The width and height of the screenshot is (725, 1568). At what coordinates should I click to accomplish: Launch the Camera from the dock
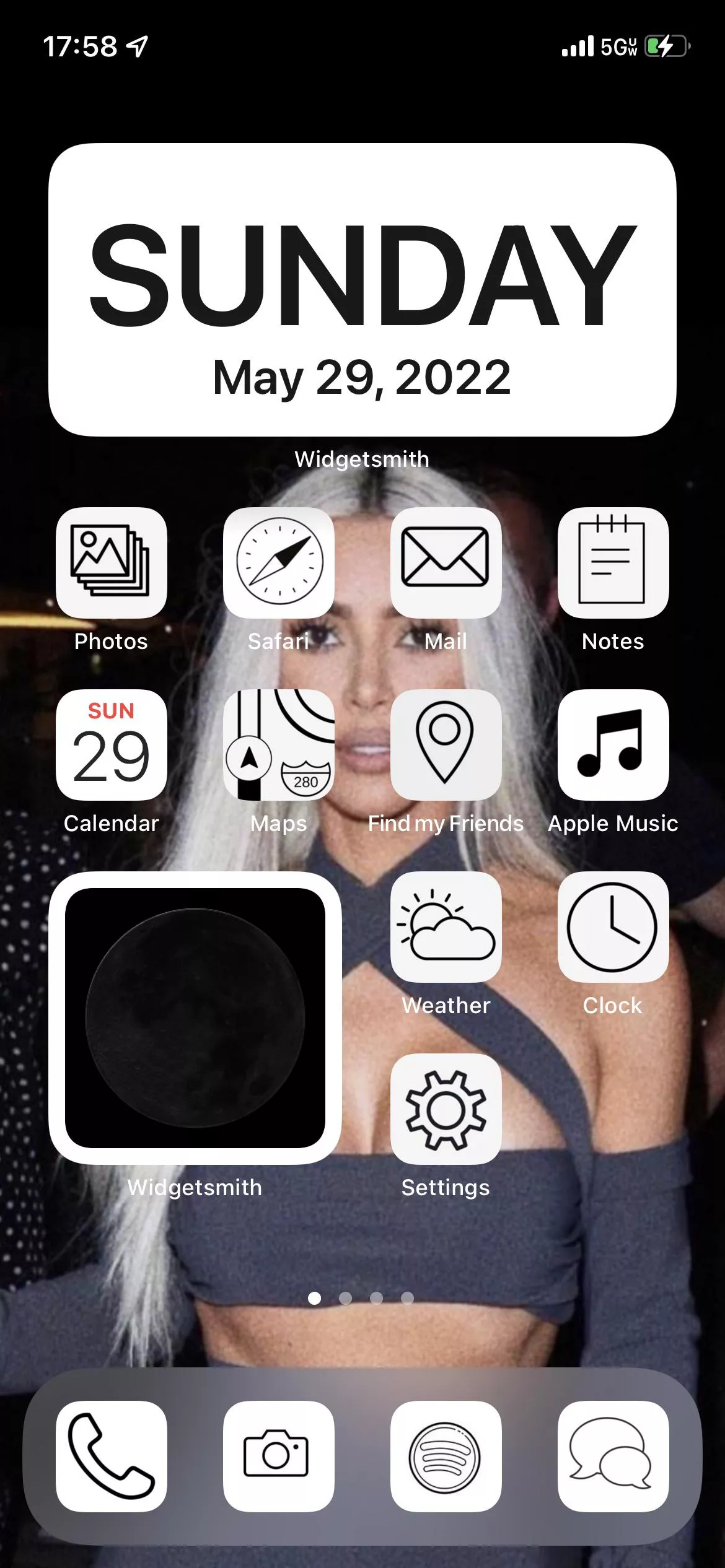click(279, 1456)
